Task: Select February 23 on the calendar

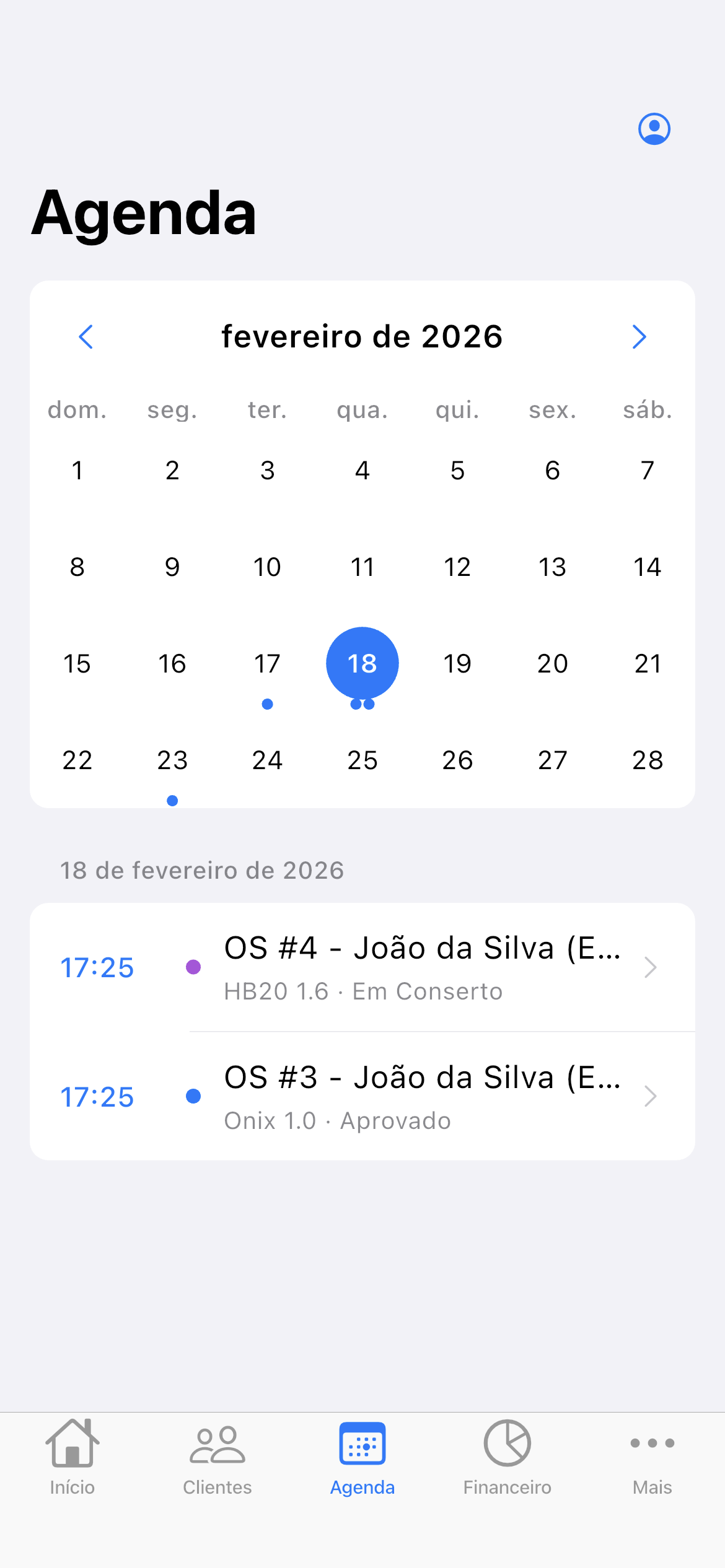Action: tap(172, 760)
